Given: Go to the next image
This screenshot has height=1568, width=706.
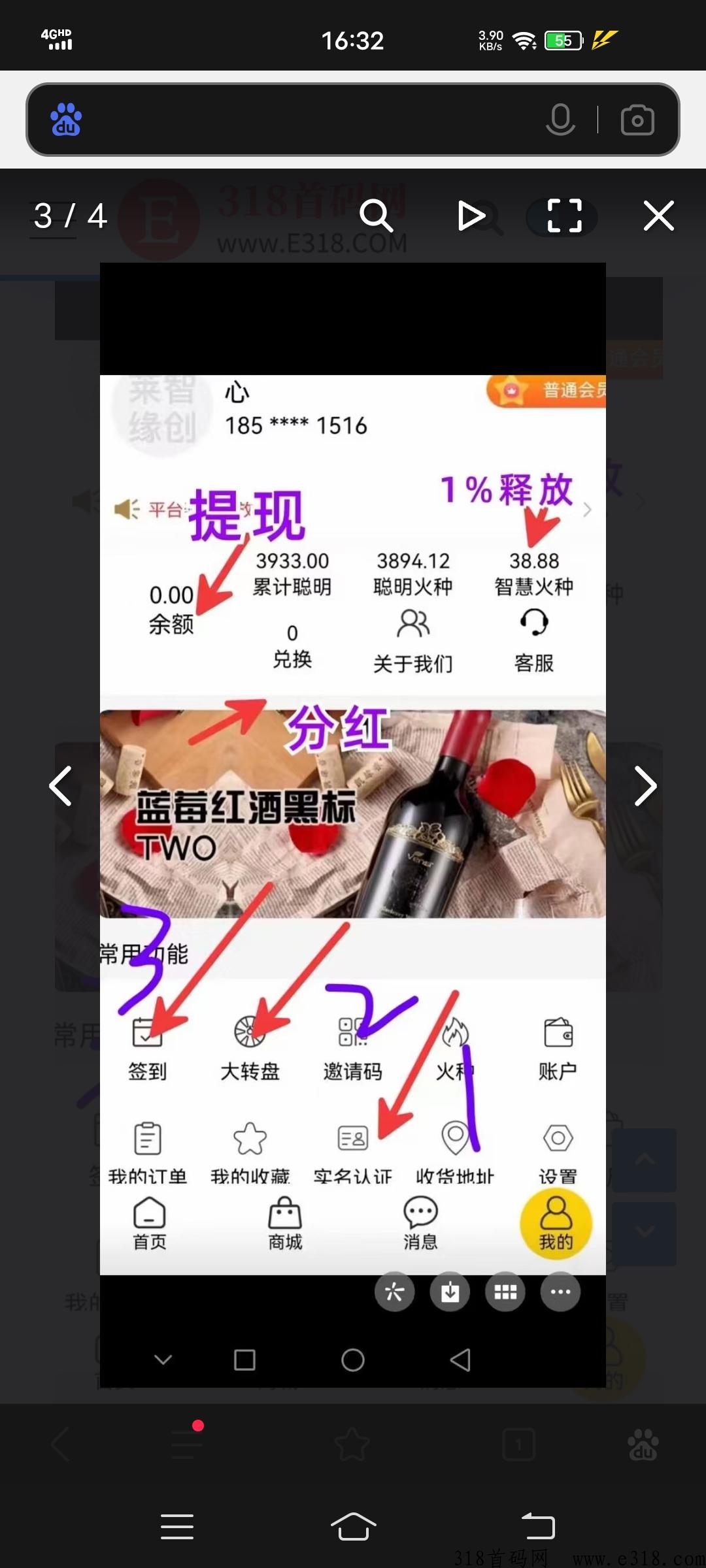Looking at the screenshot, I should point(645,786).
